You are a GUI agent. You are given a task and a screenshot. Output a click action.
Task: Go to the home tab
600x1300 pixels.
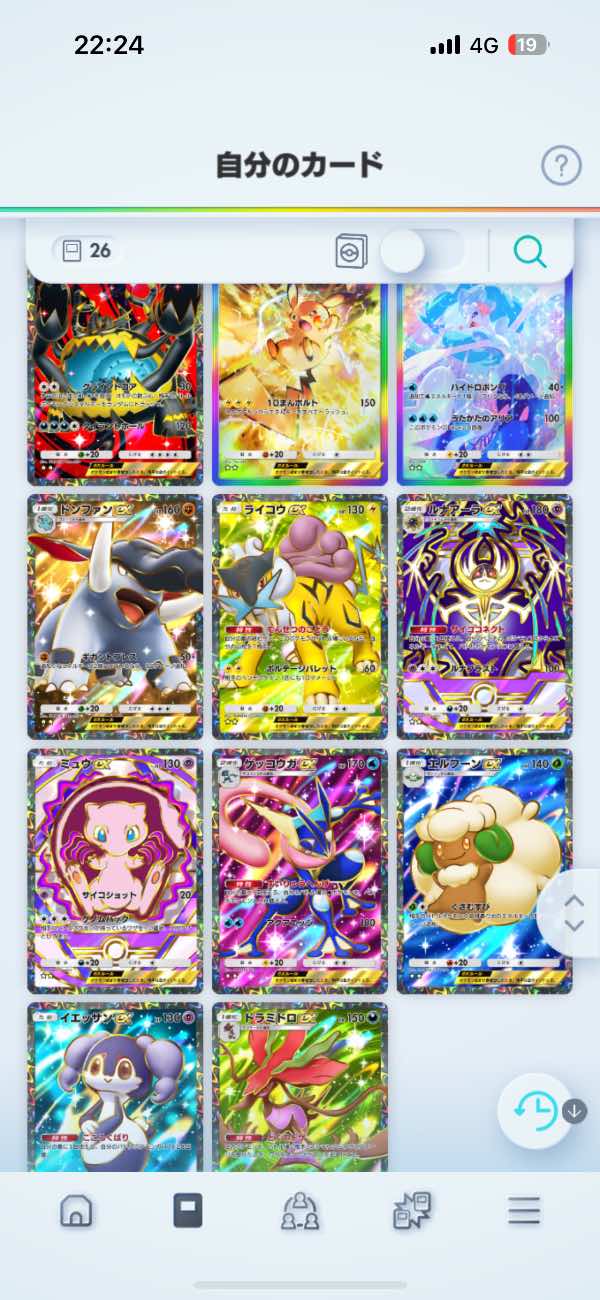[77, 1211]
